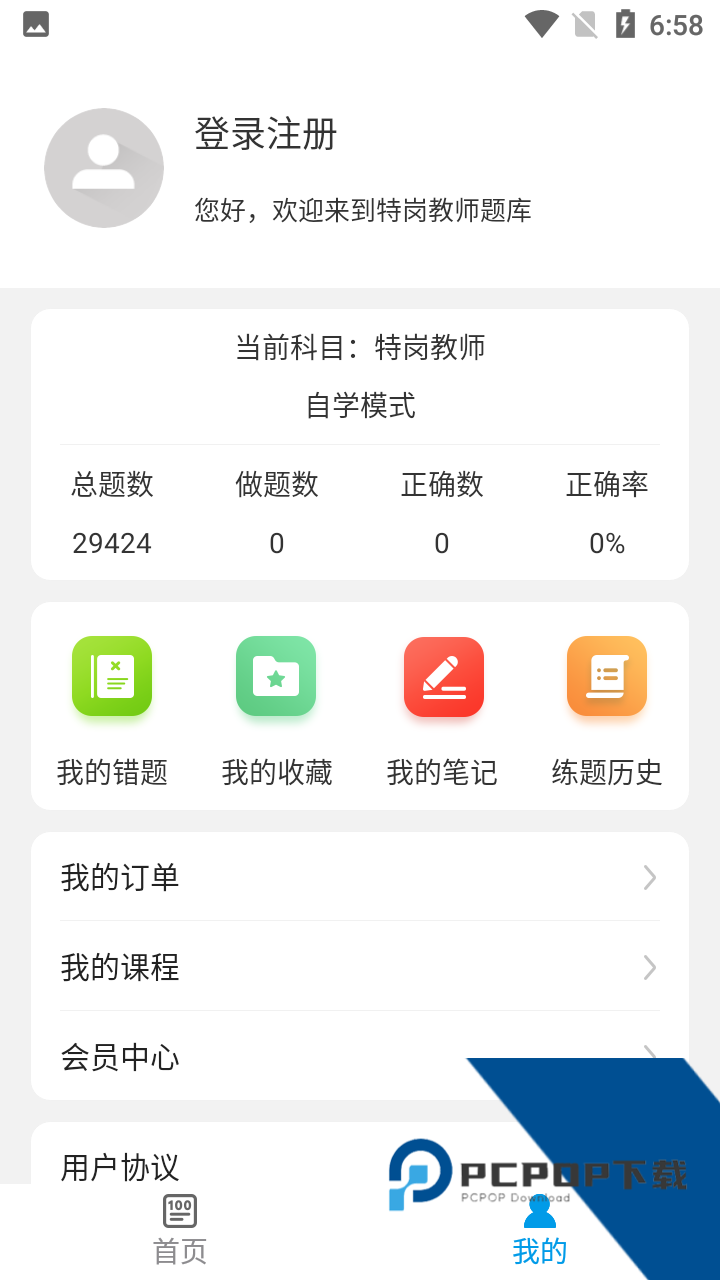720x1280 pixels.
Task: Open 我的收藏 (my favorites) icon
Action: [276, 676]
